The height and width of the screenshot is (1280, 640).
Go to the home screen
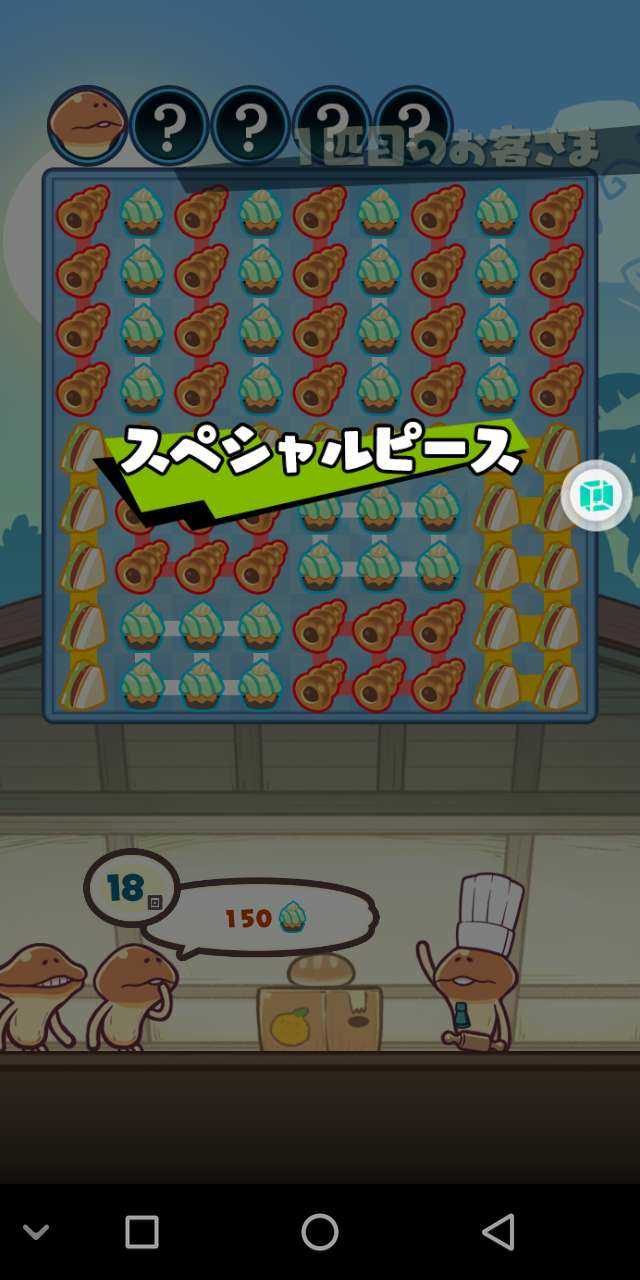point(320,1232)
